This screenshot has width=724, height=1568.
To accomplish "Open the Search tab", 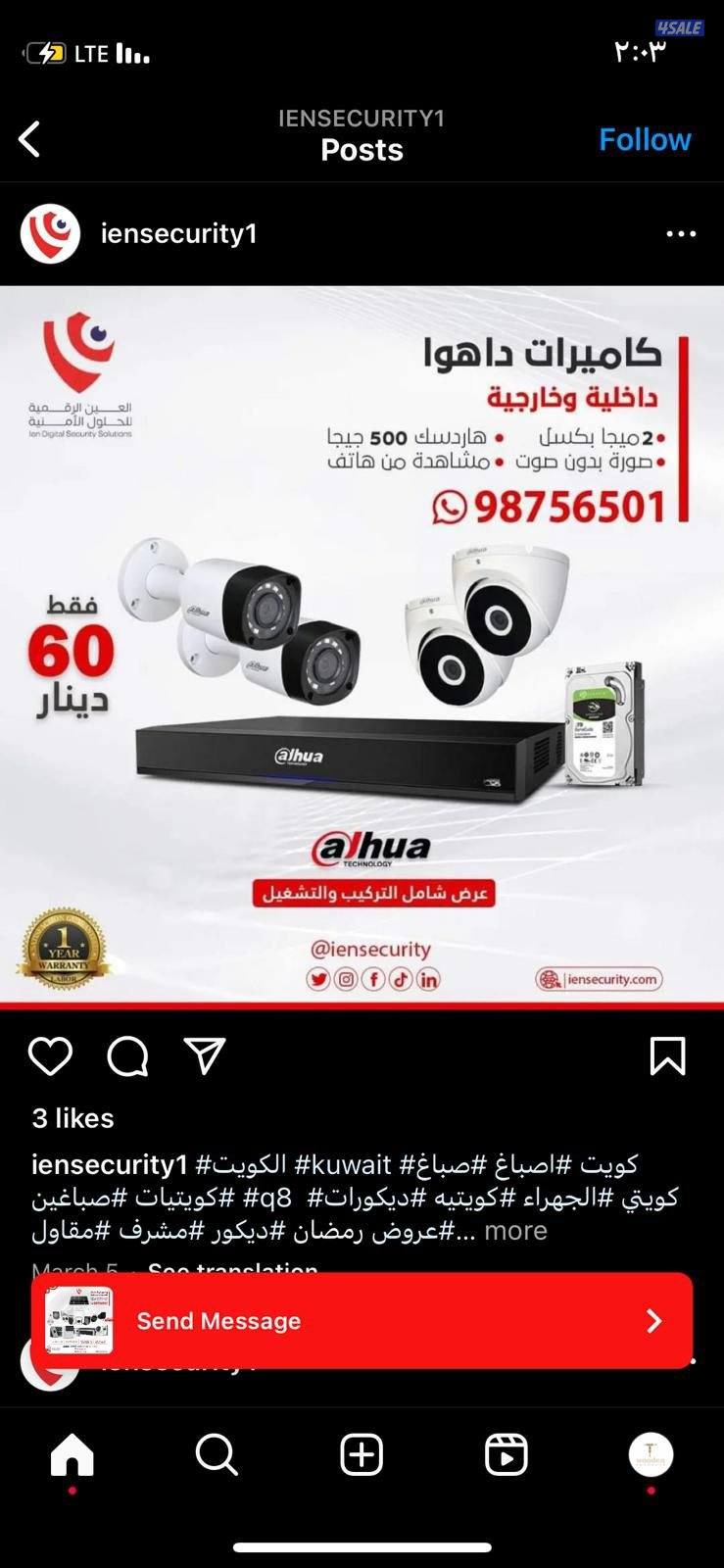I will pyautogui.click(x=217, y=1454).
